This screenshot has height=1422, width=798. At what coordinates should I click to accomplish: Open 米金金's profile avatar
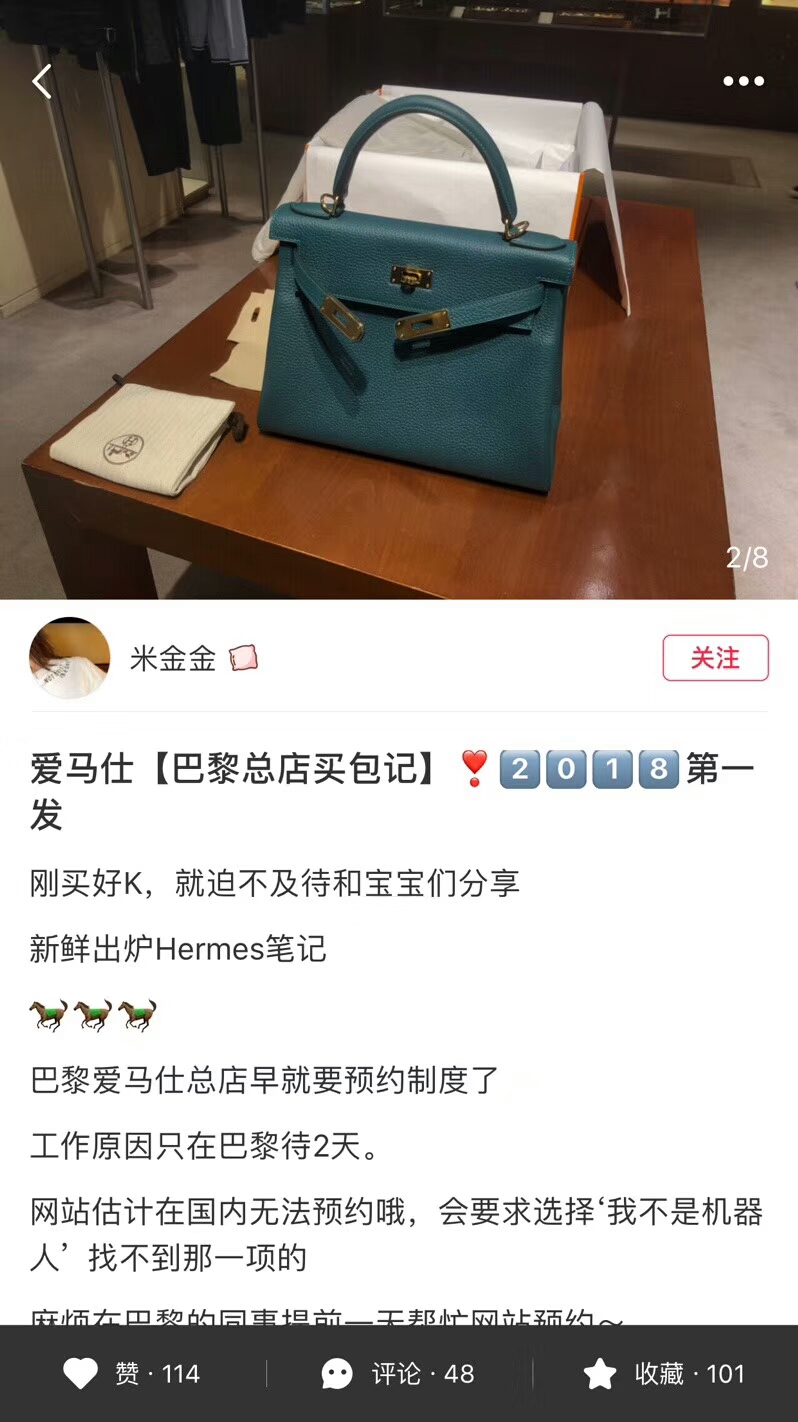70,658
